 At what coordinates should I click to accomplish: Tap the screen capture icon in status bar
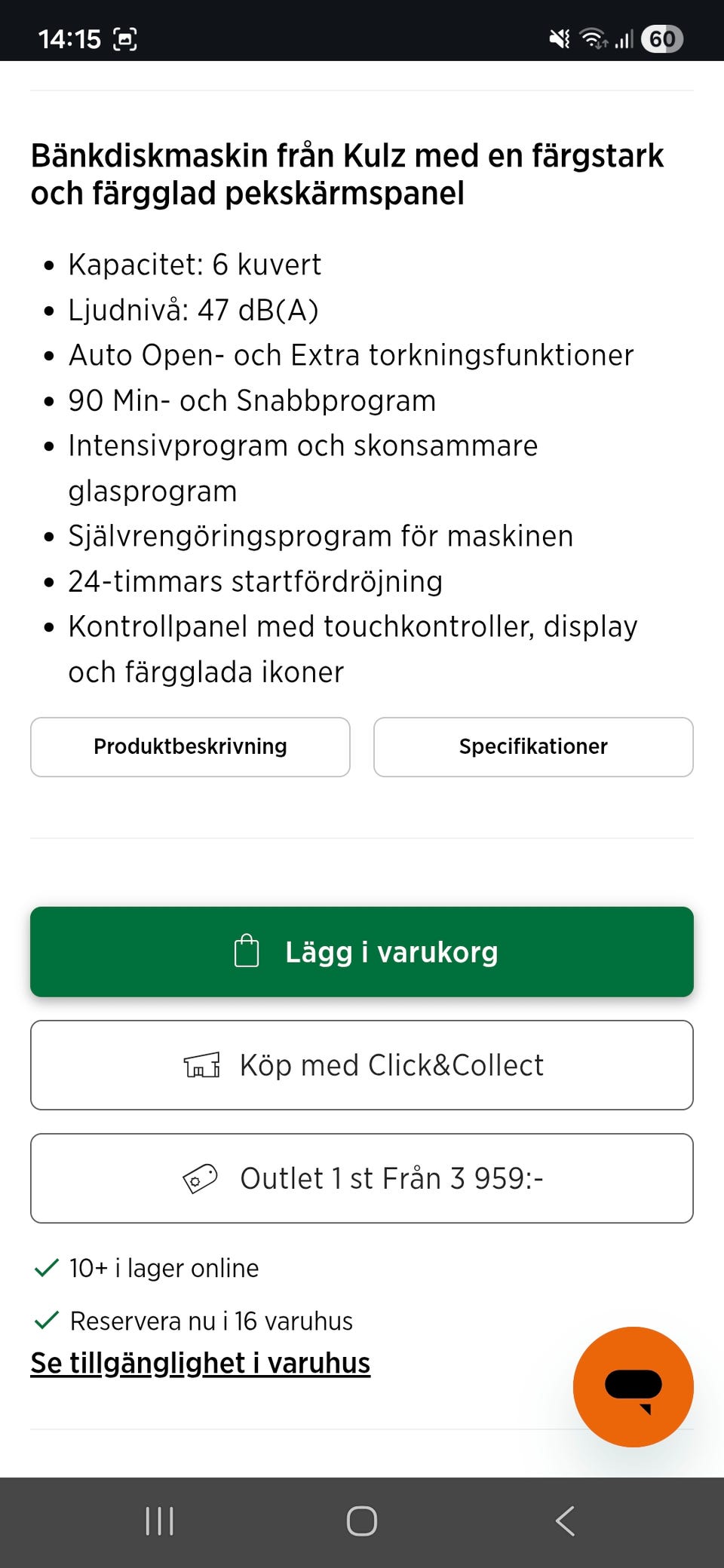(125, 38)
